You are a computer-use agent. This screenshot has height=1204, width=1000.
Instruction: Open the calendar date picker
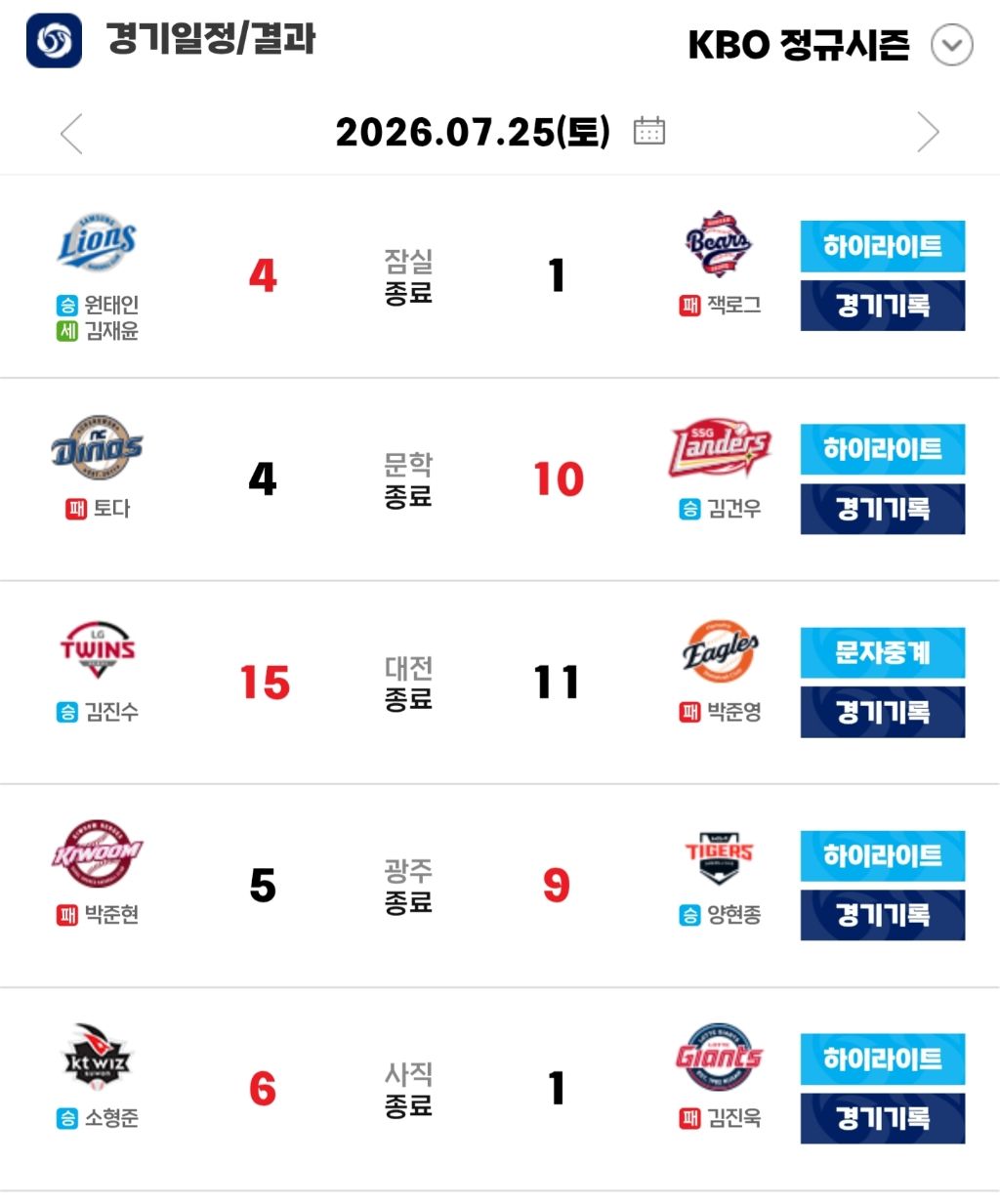pos(649,130)
